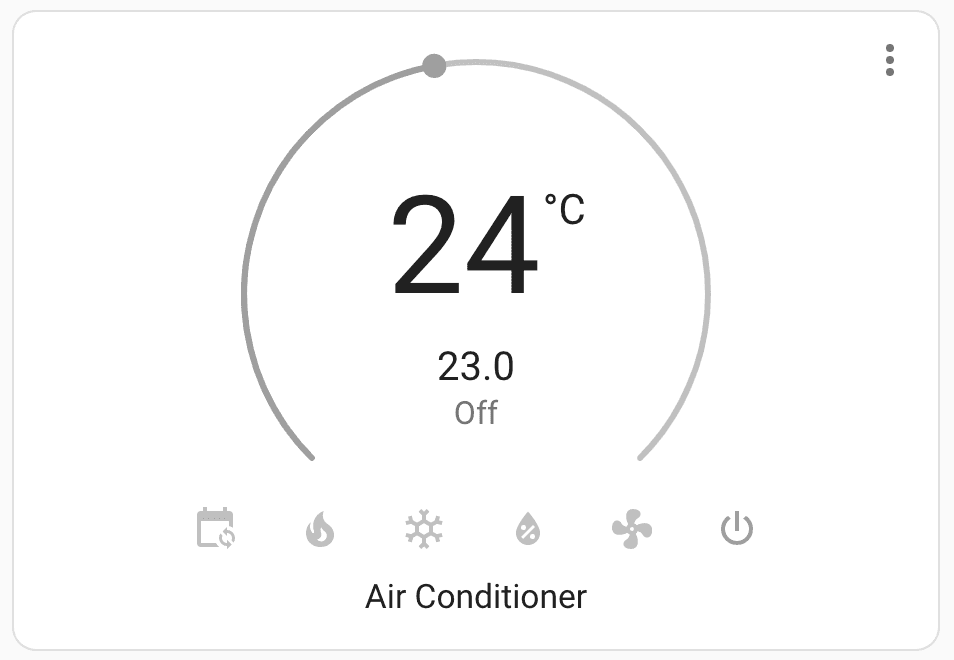
Task: Tap the temperature dial handle
Action: click(x=434, y=66)
